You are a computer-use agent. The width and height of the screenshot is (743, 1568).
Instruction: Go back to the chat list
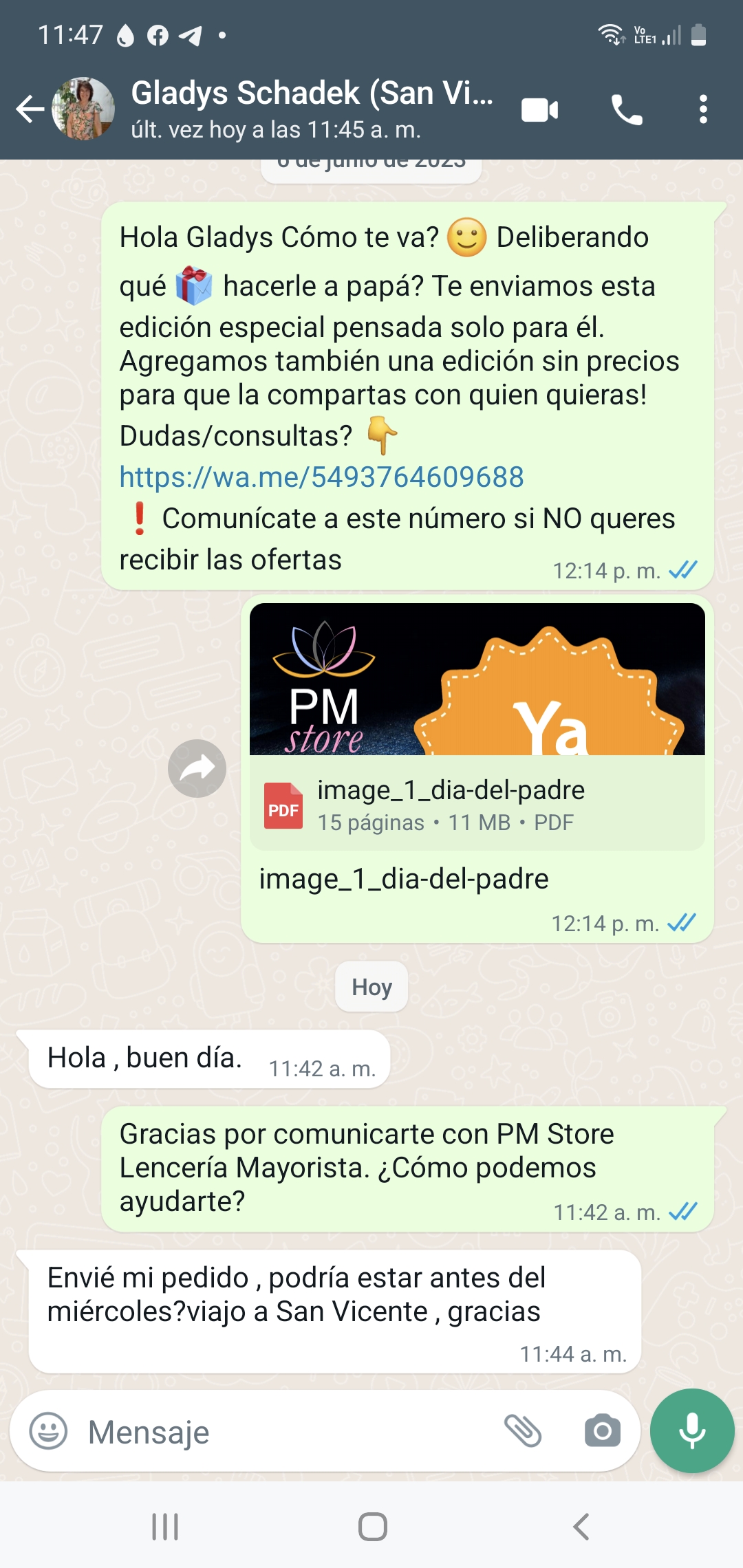pos(30,109)
